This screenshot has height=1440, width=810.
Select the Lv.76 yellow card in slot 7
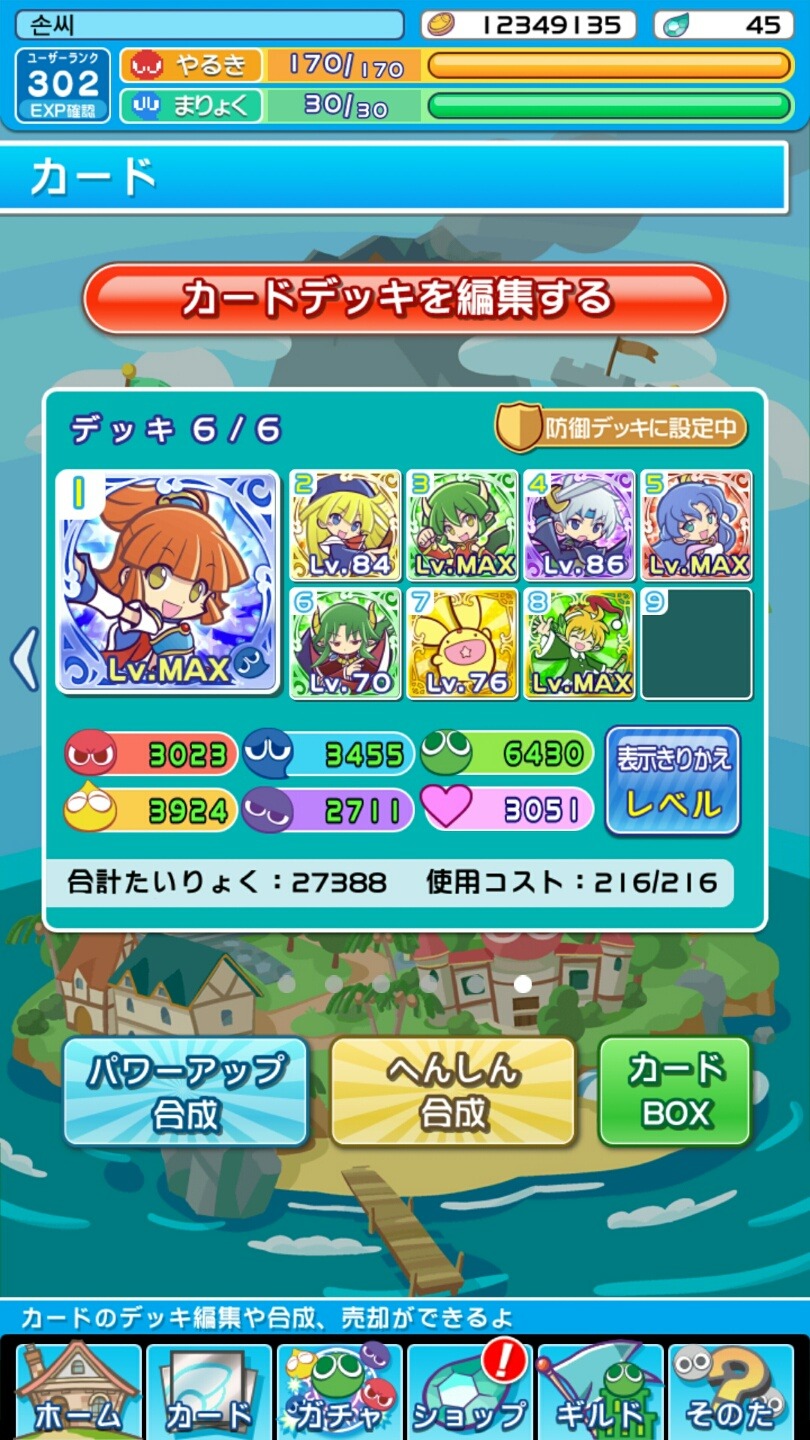point(462,643)
